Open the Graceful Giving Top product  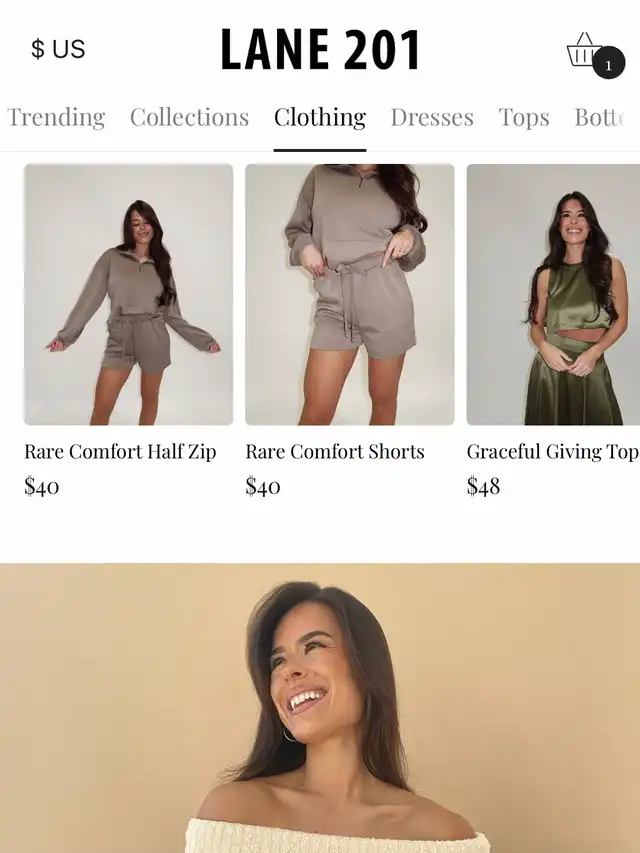553,295
